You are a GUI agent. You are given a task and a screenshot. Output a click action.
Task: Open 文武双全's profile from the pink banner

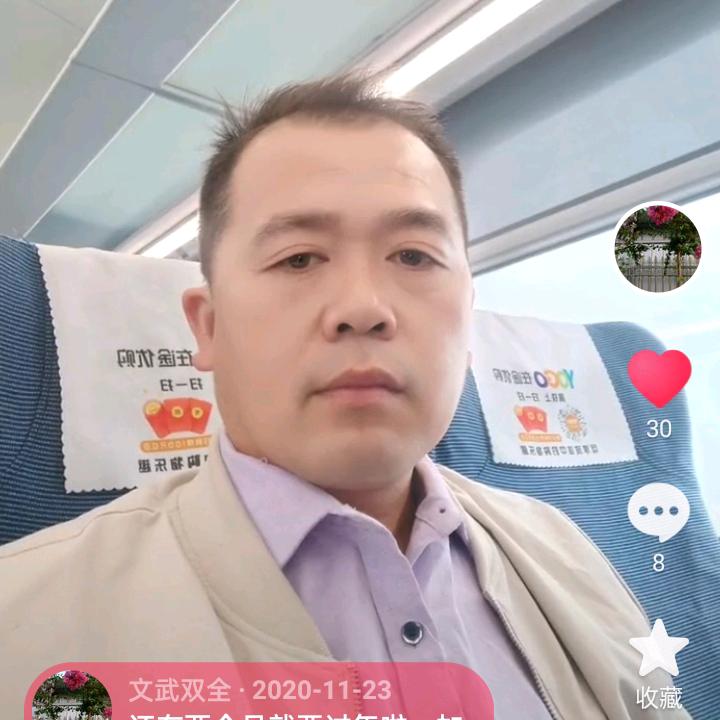(x=180, y=690)
